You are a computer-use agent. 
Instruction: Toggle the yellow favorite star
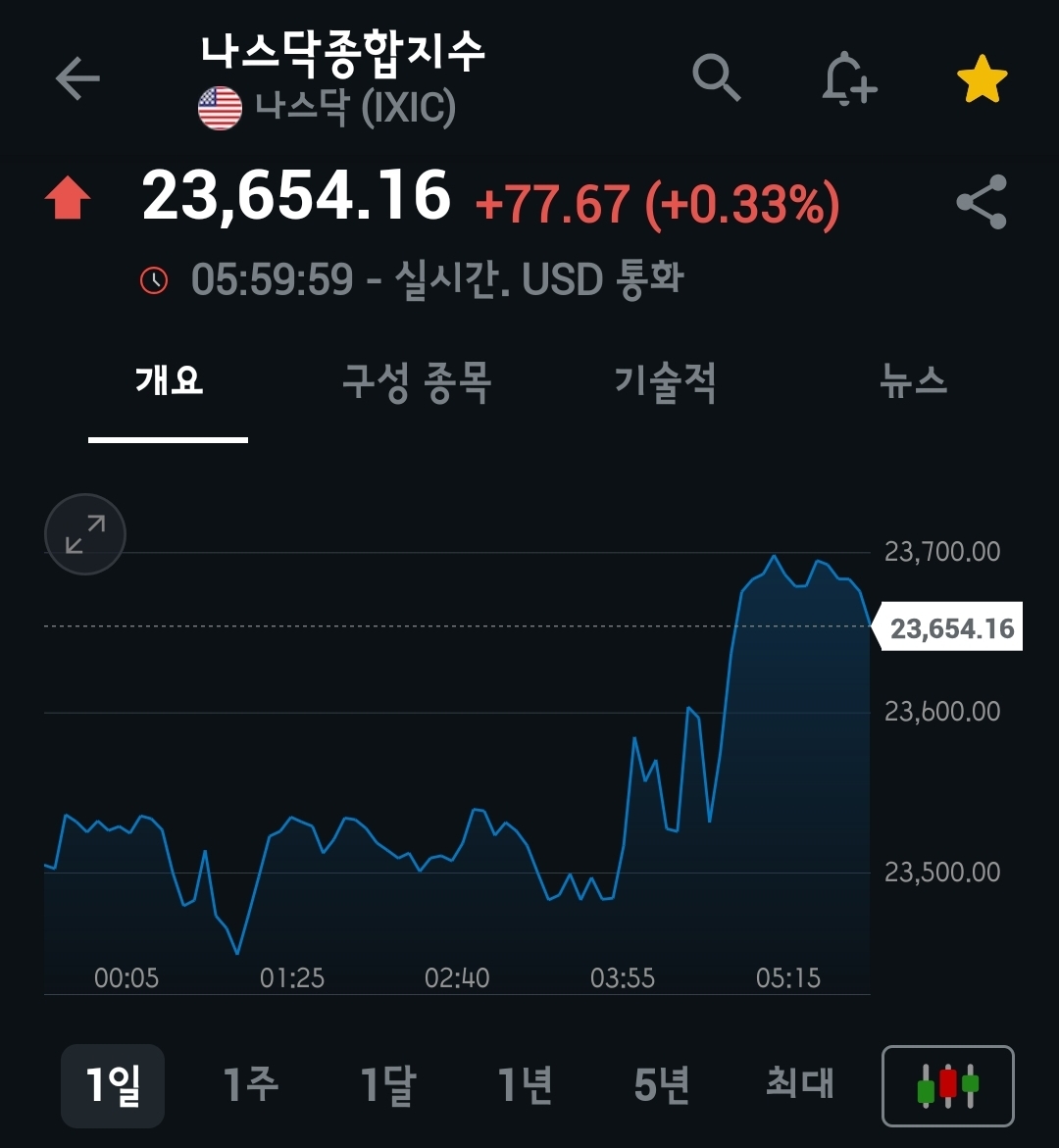tap(982, 79)
